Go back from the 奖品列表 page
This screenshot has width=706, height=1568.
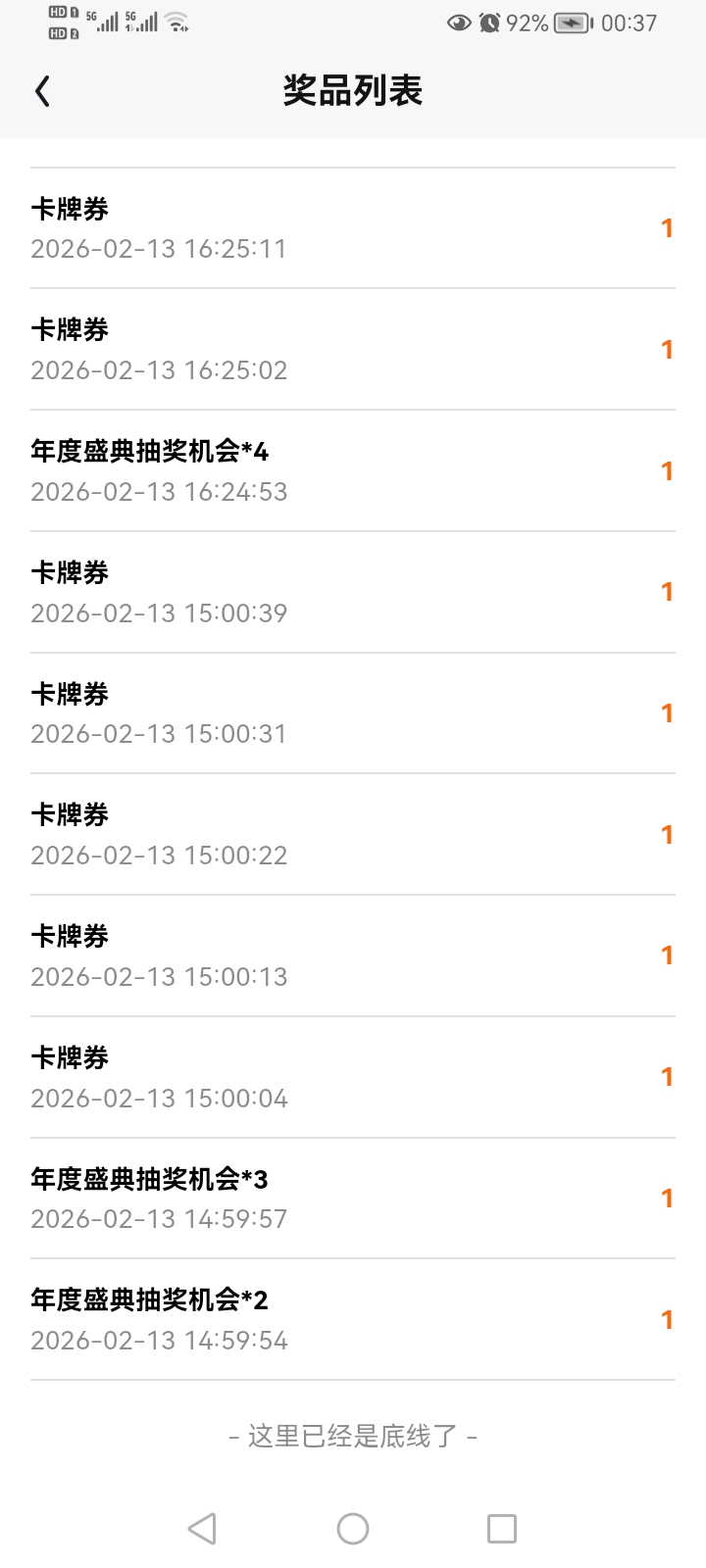pos(42,91)
